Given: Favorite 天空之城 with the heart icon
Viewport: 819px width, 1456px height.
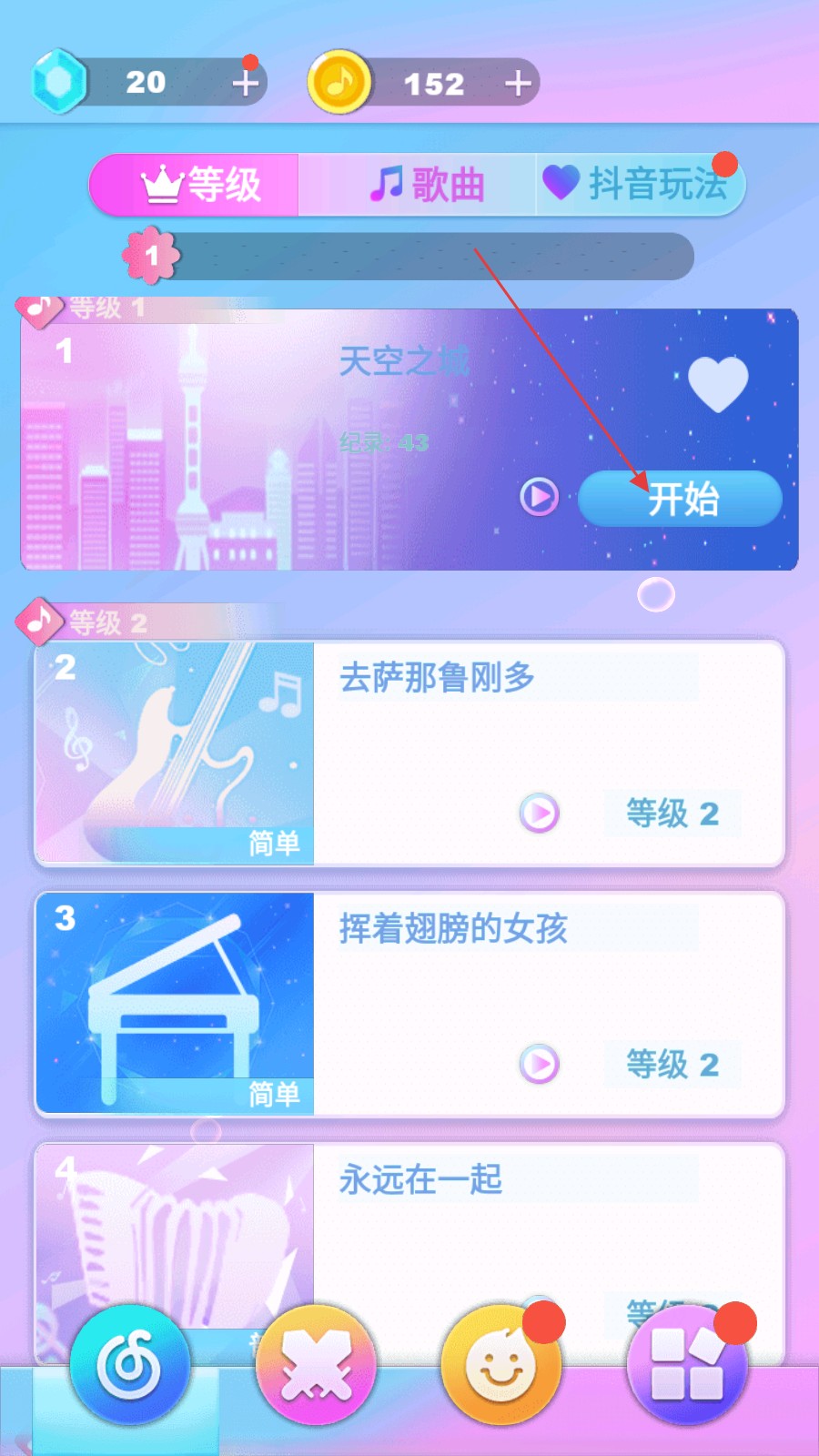Looking at the screenshot, I should [x=717, y=384].
